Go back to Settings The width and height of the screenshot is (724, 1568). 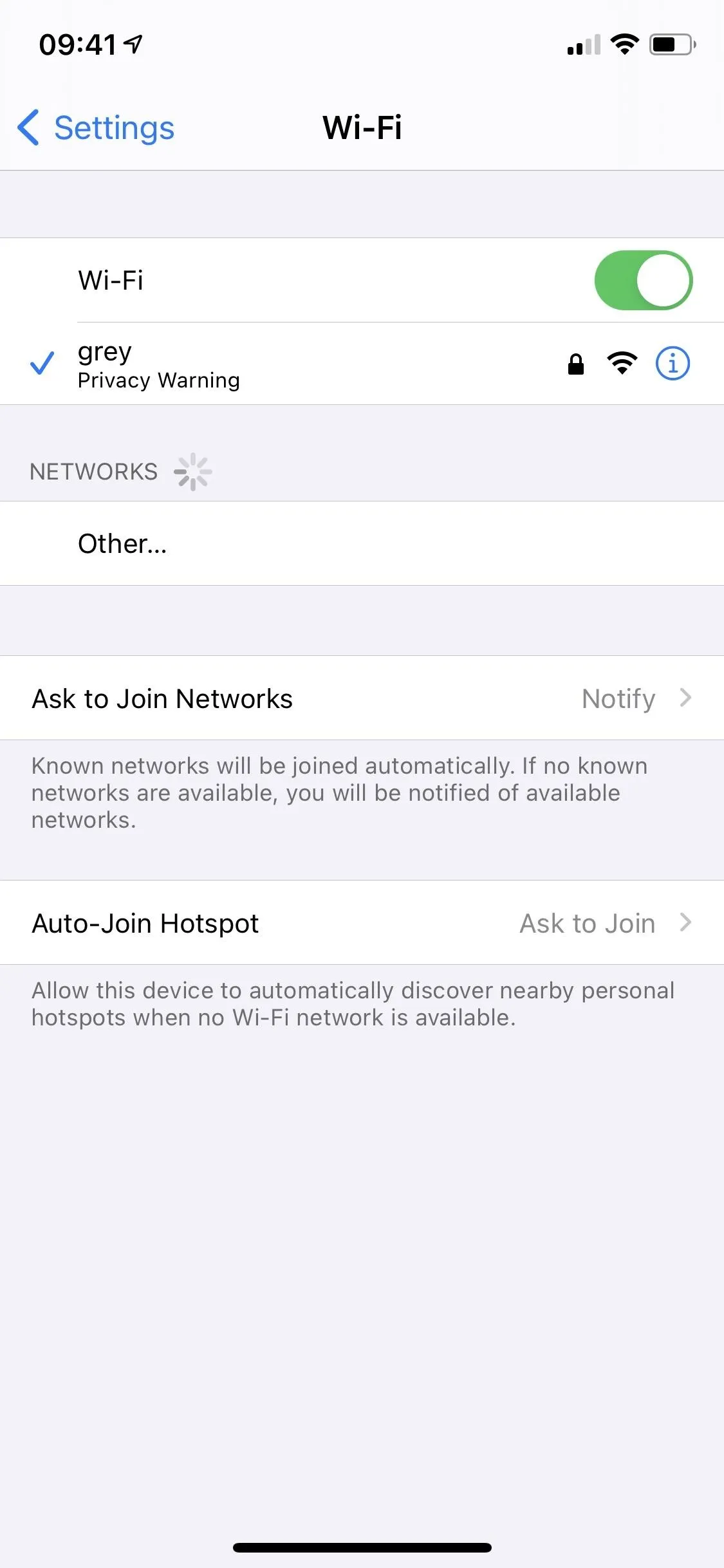[x=96, y=127]
